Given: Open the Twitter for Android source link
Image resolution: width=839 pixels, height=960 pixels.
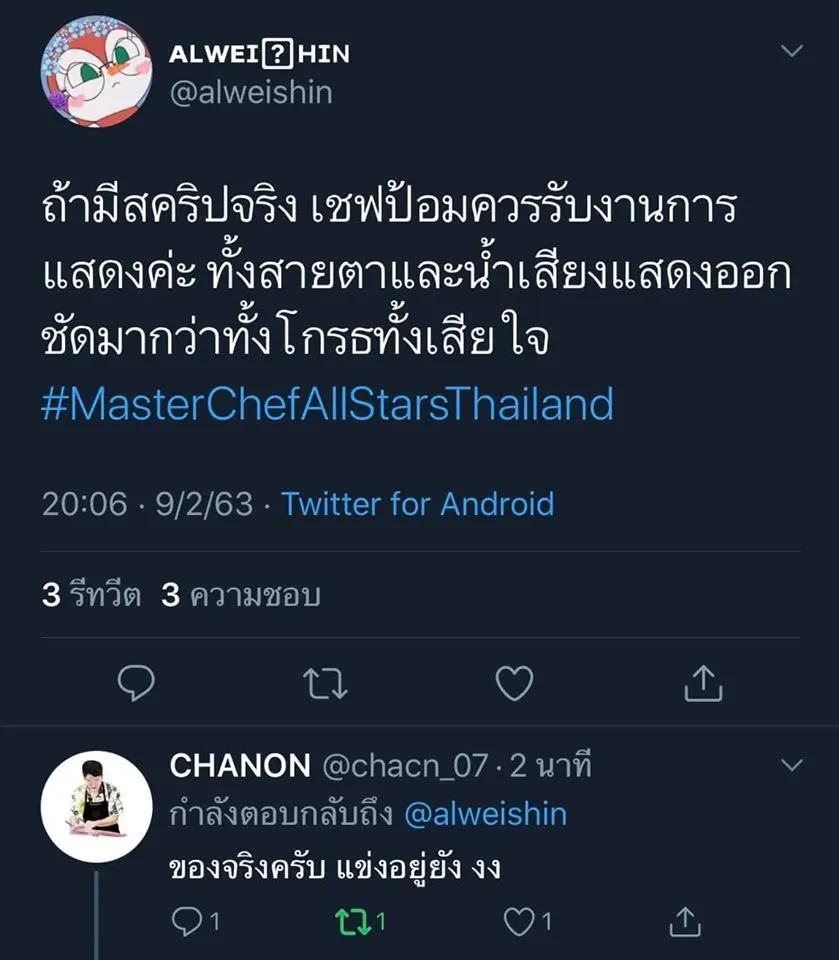Looking at the screenshot, I should pyautogui.click(x=417, y=503).
